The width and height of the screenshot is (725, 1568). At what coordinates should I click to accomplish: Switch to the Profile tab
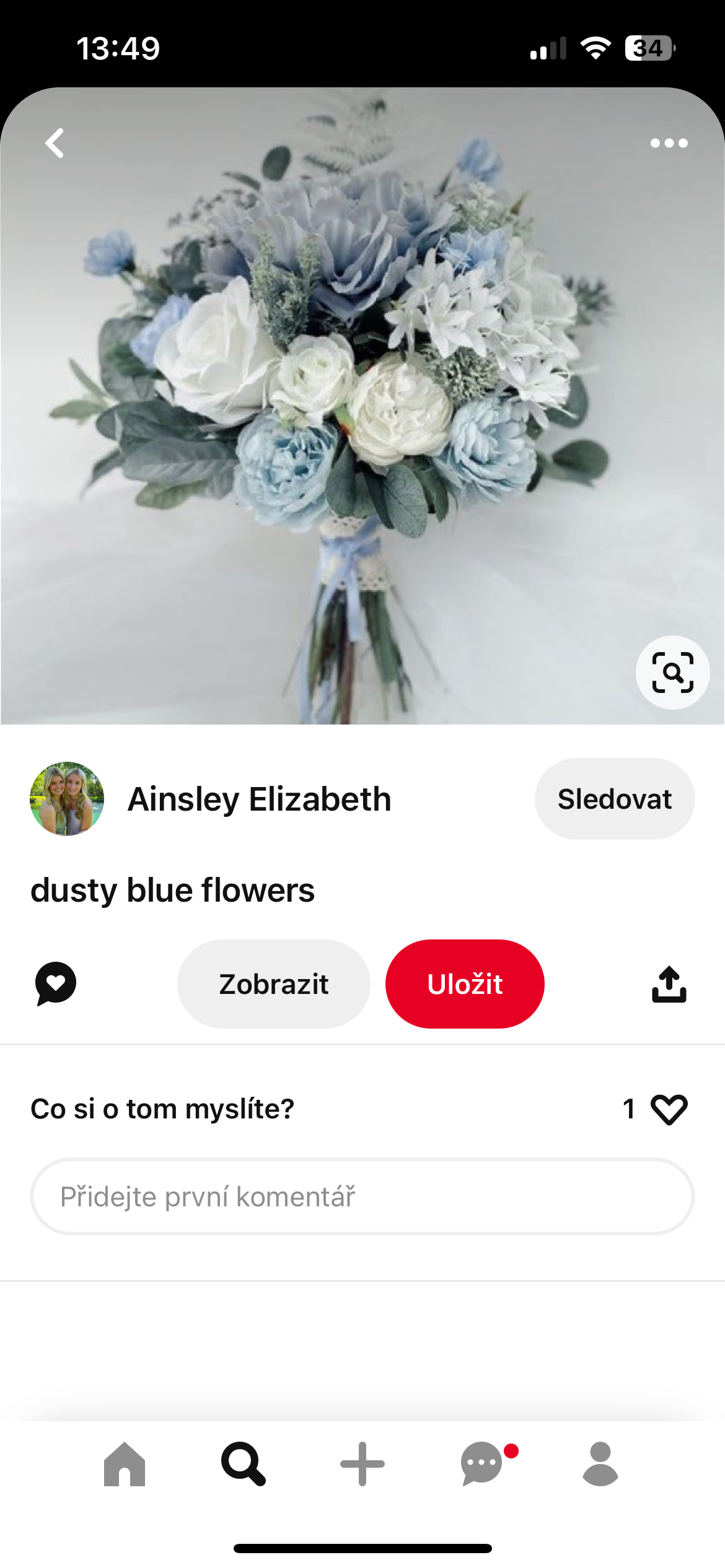(600, 1464)
